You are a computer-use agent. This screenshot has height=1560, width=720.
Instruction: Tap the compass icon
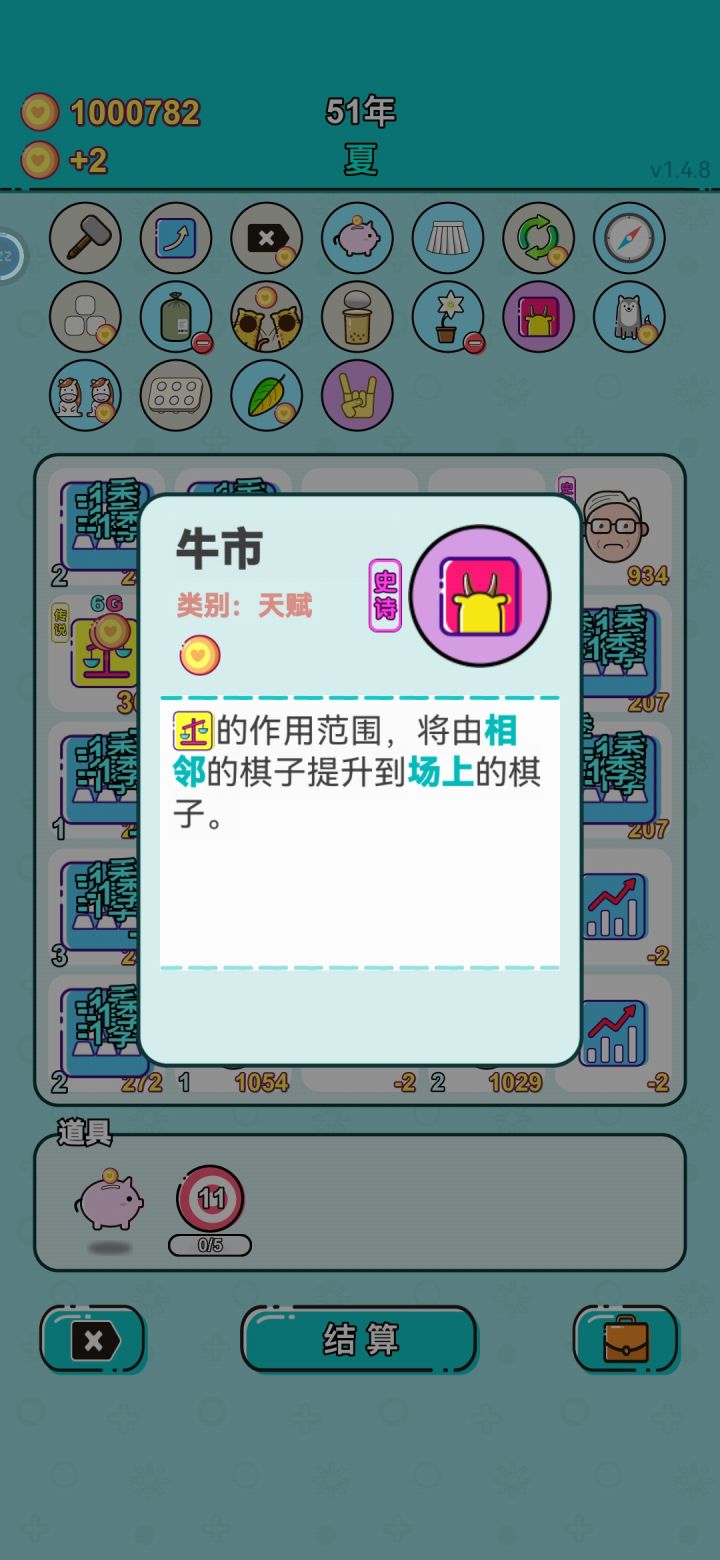click(x=628, y=238)
